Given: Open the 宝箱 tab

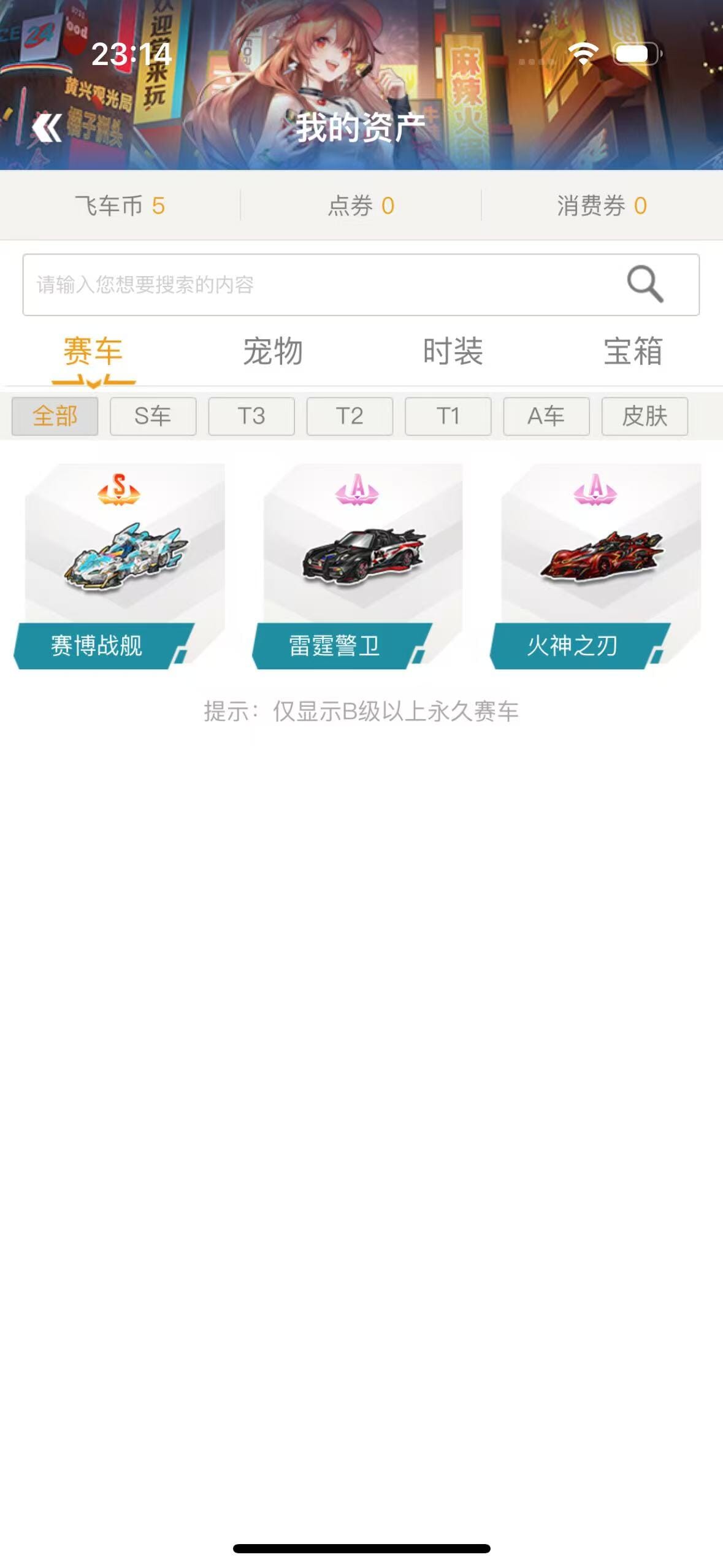Looking at the screenshot, I should 632,352.
